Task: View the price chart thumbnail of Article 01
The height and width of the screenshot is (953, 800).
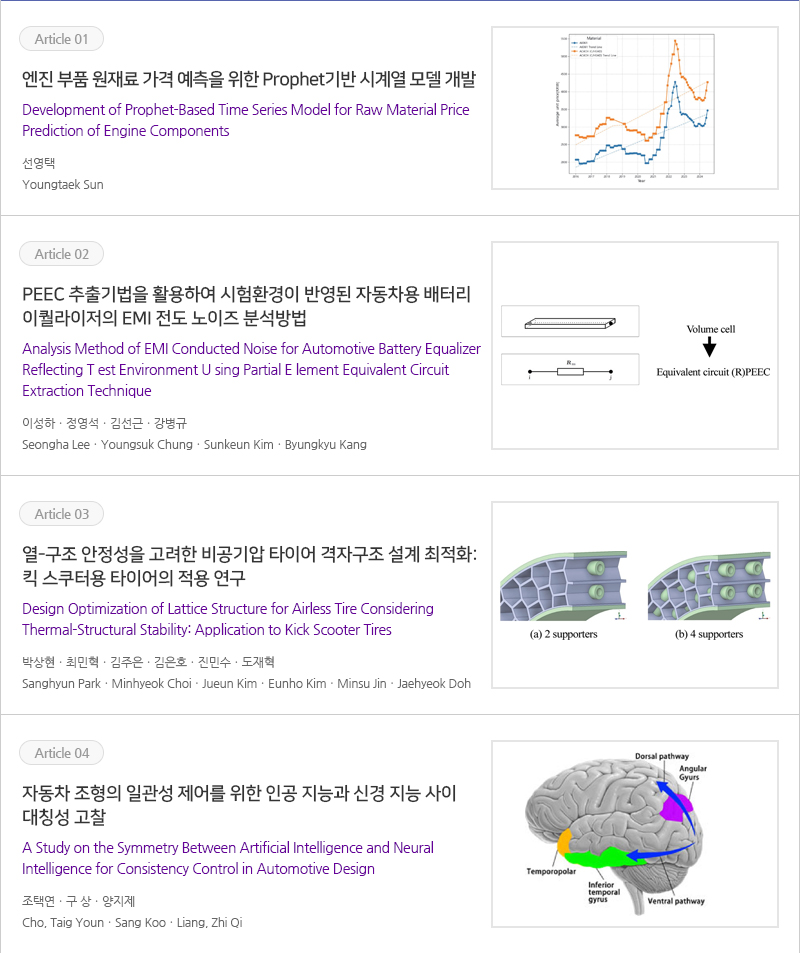Action: [634, 108]
